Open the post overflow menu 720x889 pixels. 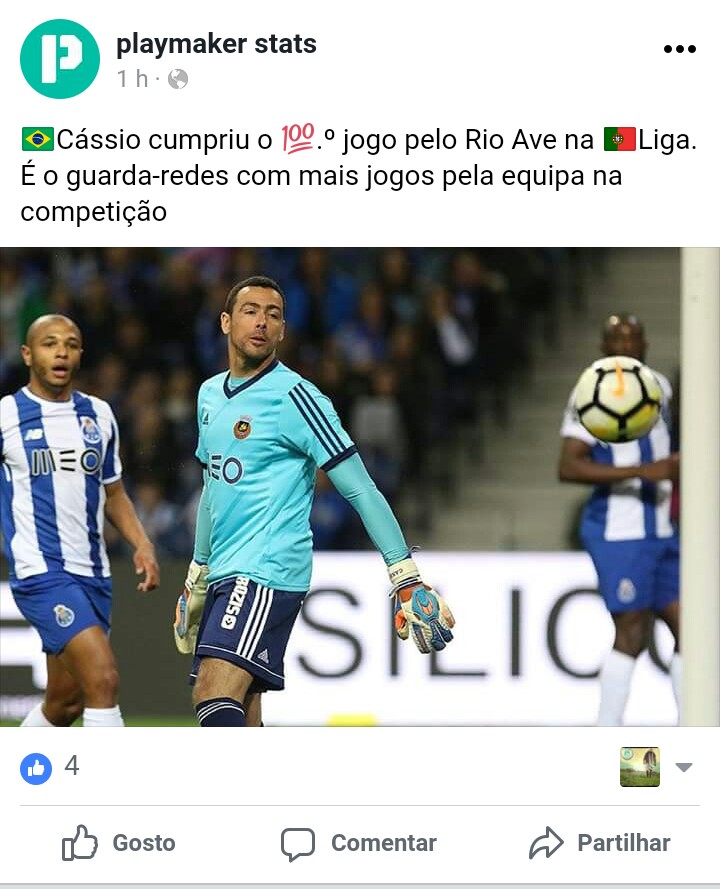(679, 50)
